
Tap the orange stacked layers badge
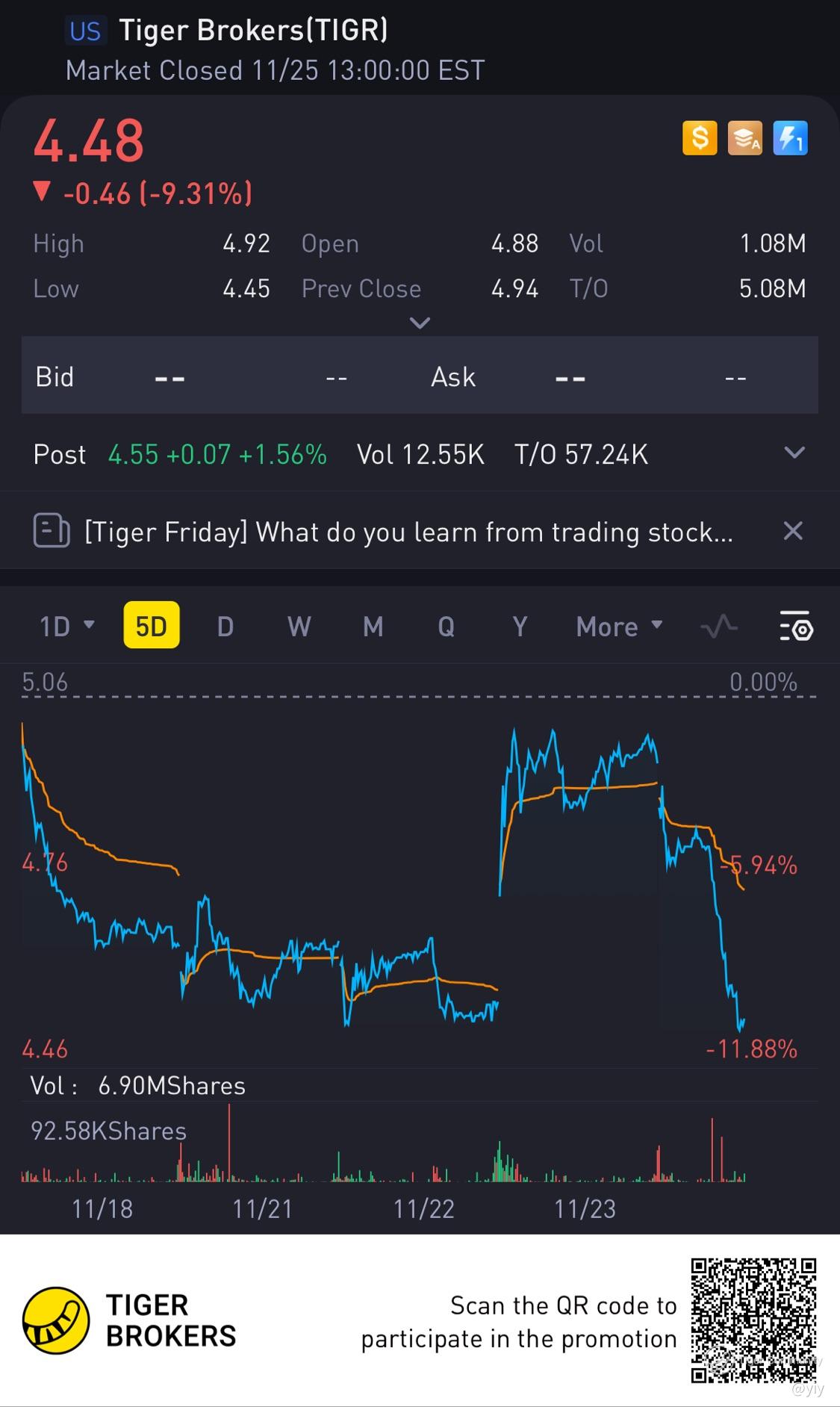coord(745,138)
